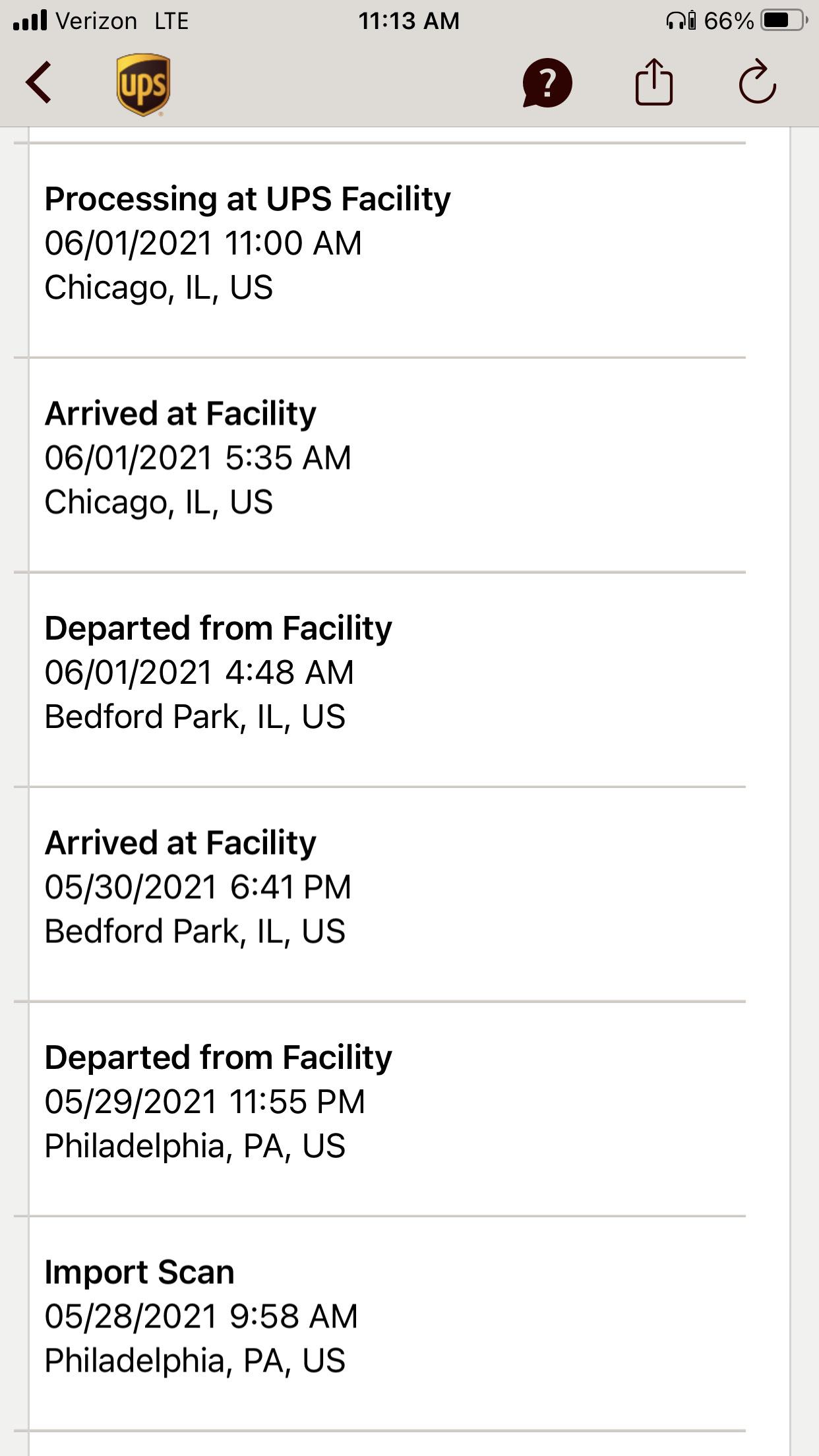This screenshot has height=1456, width=819.
Task: Tap the headphones icon in the status bar
Action: [674, 20]
